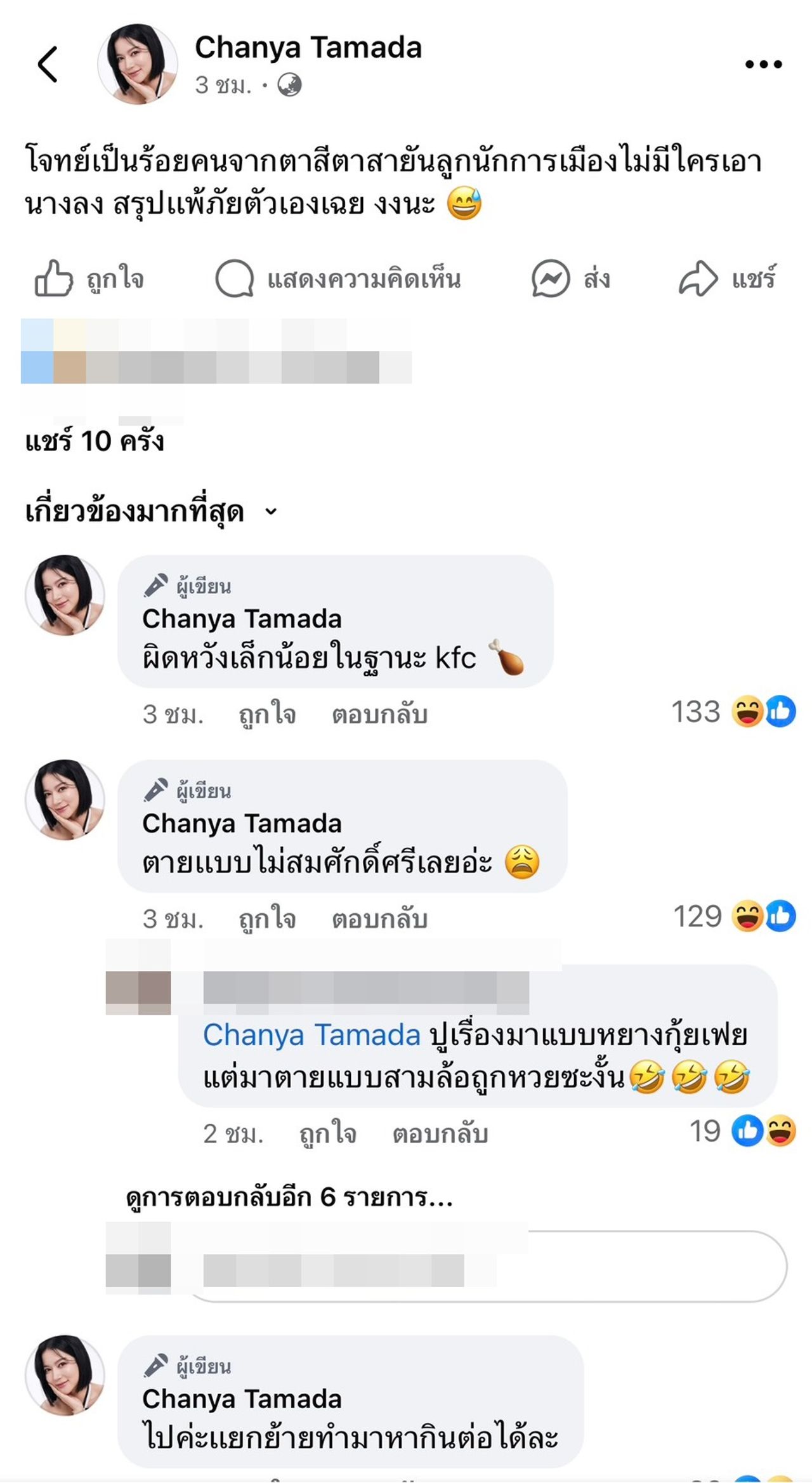
Task: View the 129 reactions on second comment
Action: click(x=733, y=916)
